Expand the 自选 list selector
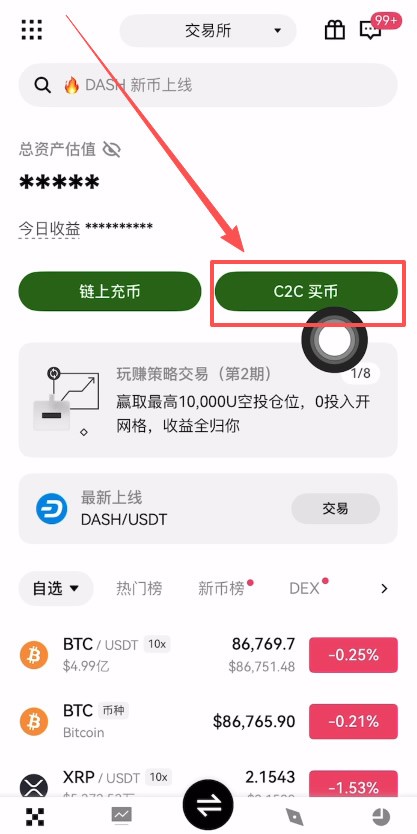Viewport: 417px width, 834px height. click(x=56, y=588)
